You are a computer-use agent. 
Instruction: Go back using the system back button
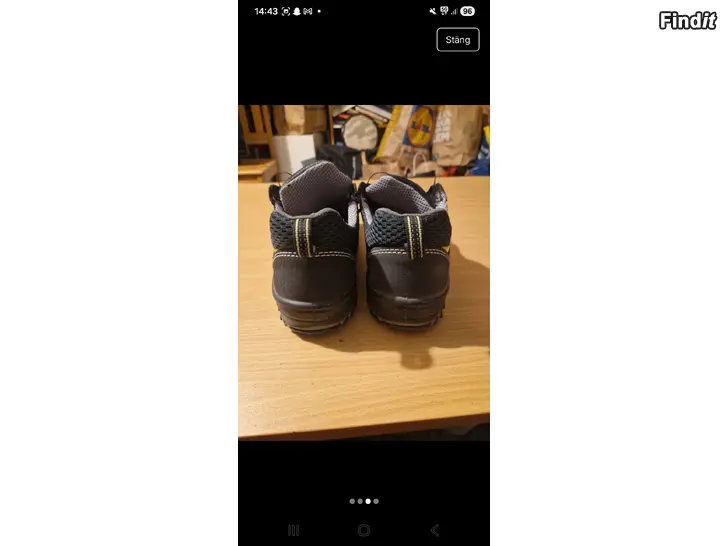pos(434,530)
